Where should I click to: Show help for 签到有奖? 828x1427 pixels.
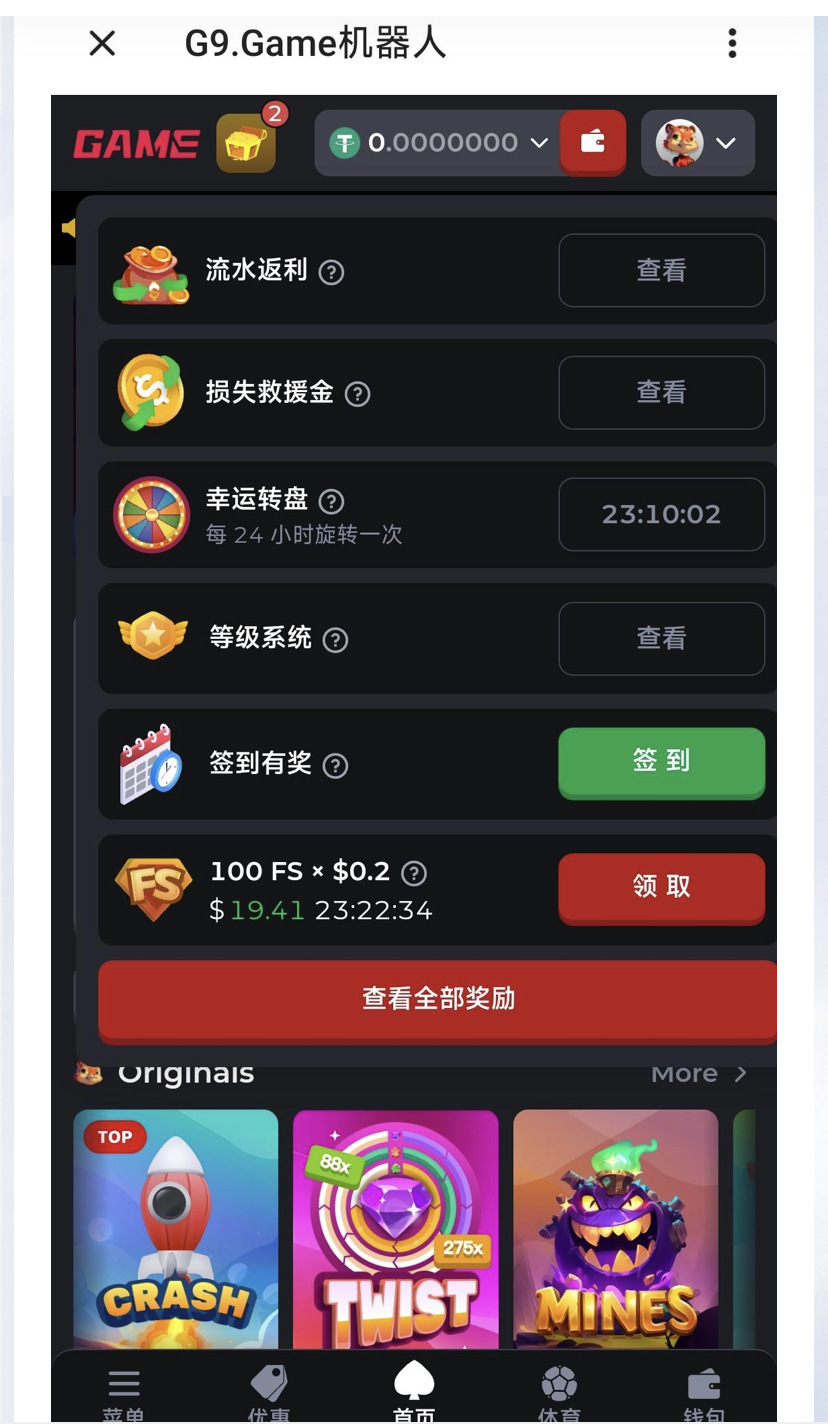(336, 766)
